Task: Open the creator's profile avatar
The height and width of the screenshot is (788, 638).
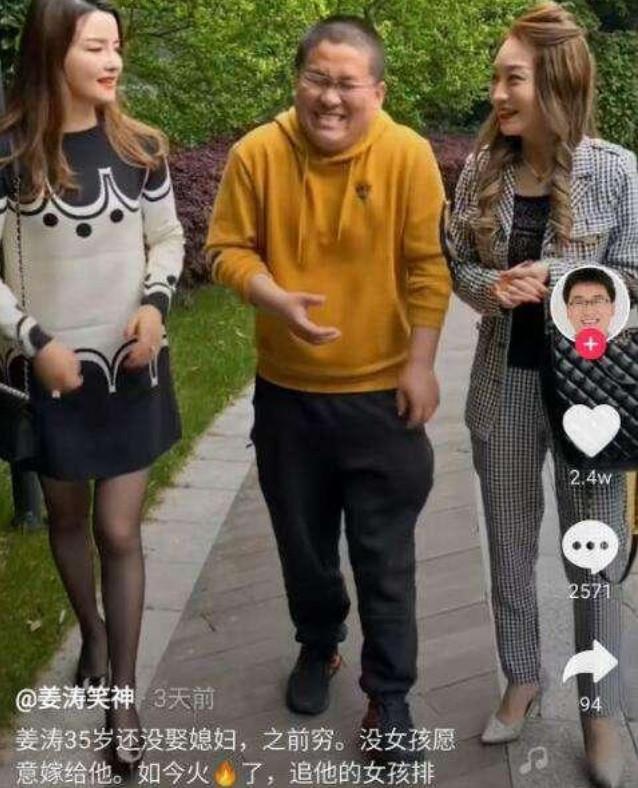Action: click(589, 301)
